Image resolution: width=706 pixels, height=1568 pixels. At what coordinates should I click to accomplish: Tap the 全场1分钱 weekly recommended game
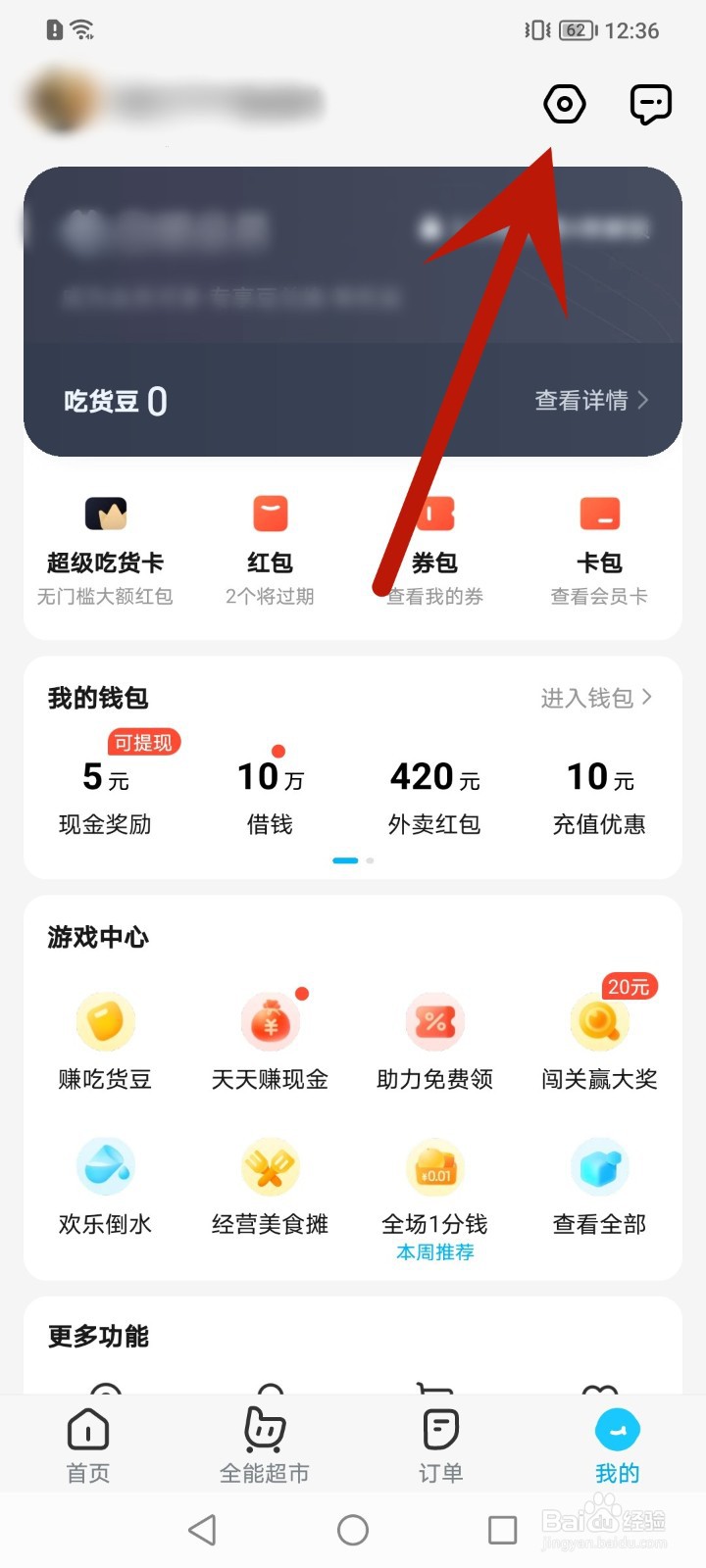pos(434,1166)
